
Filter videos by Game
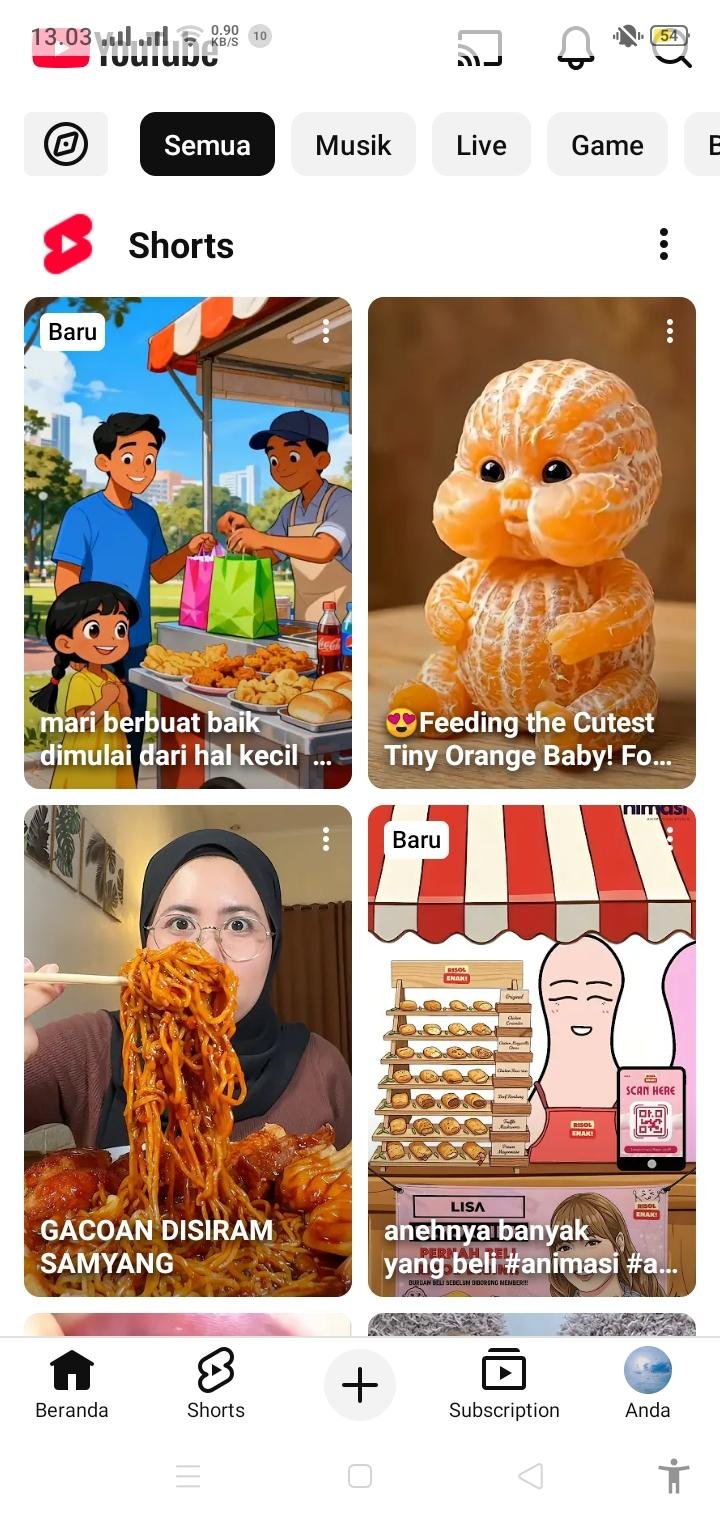pos(607,144)
